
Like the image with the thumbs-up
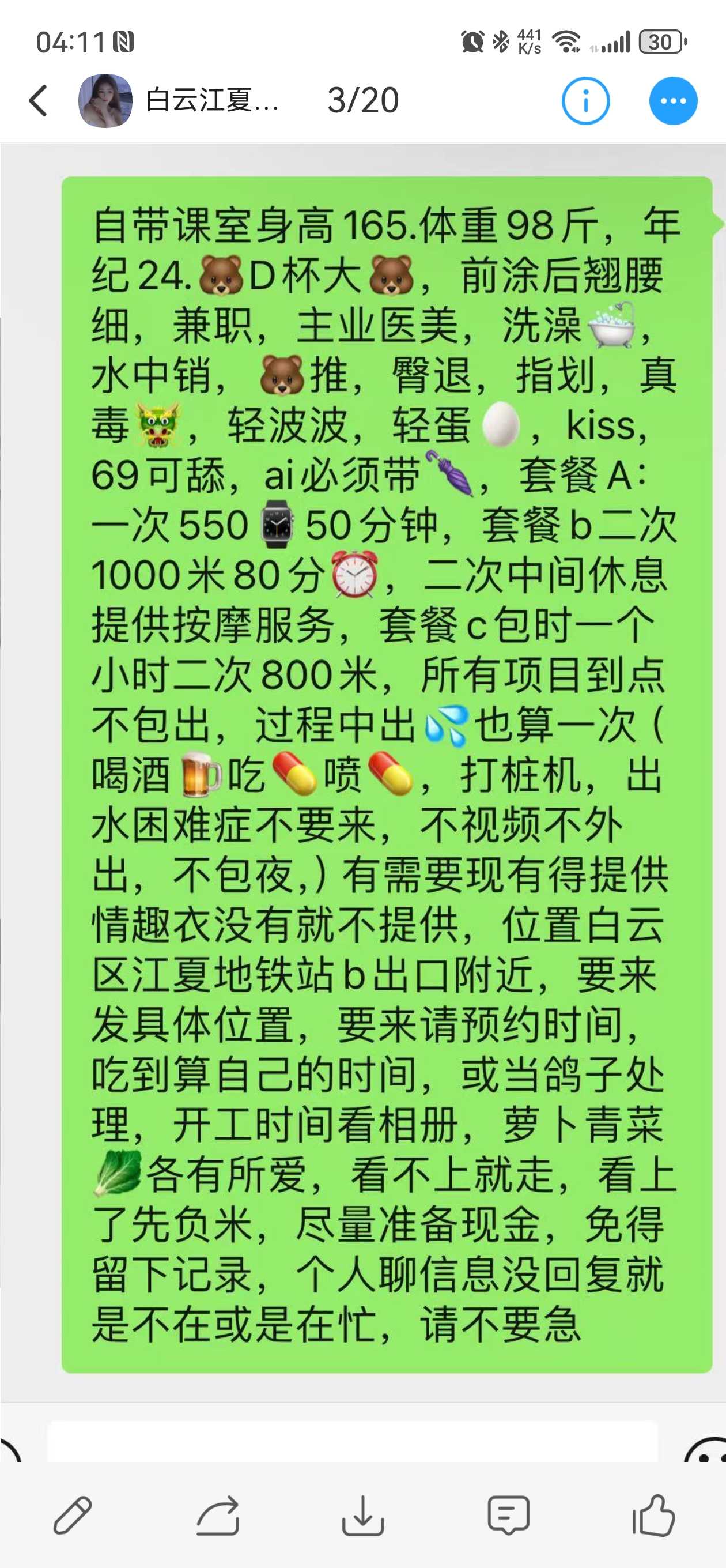click(653, 1515)
